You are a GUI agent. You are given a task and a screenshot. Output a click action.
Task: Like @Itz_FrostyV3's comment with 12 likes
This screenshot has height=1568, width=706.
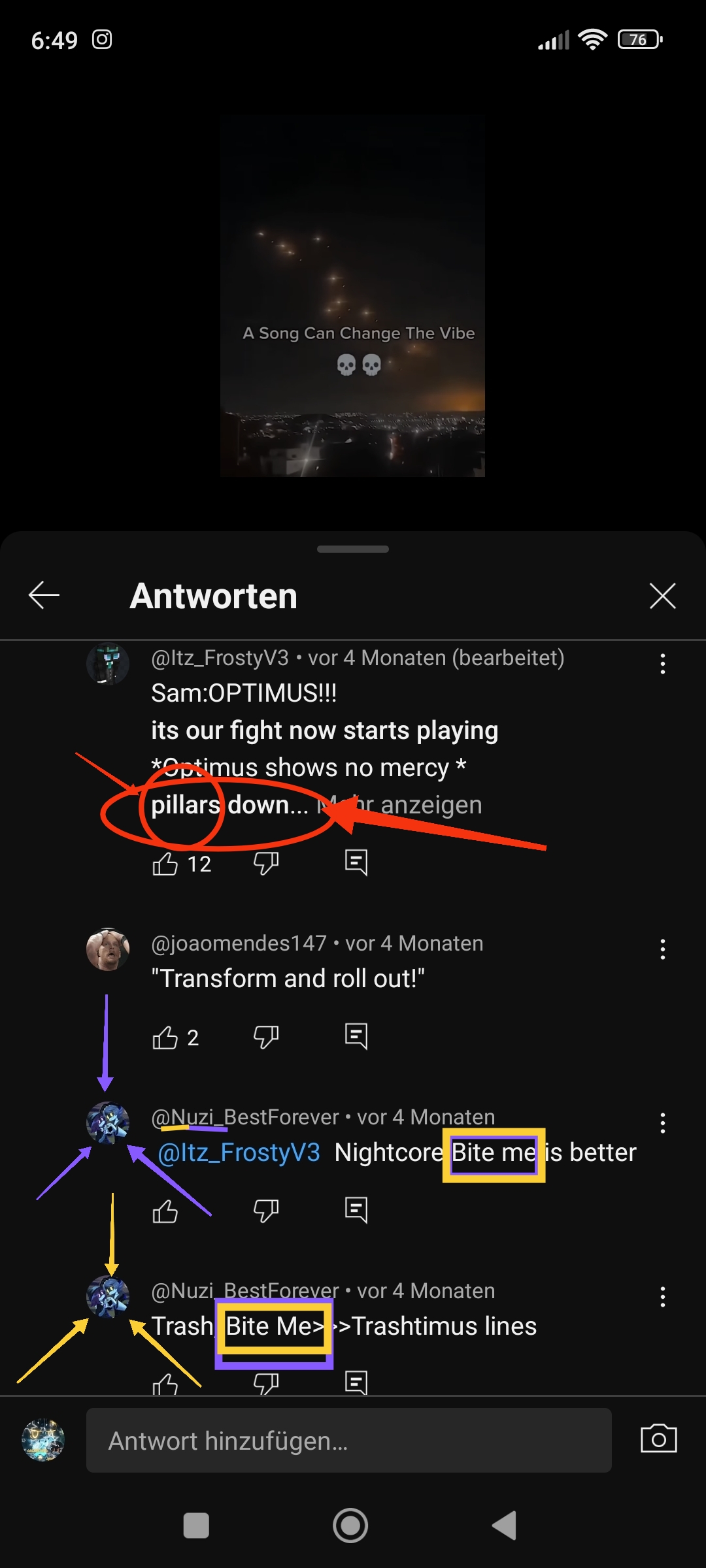165,864
